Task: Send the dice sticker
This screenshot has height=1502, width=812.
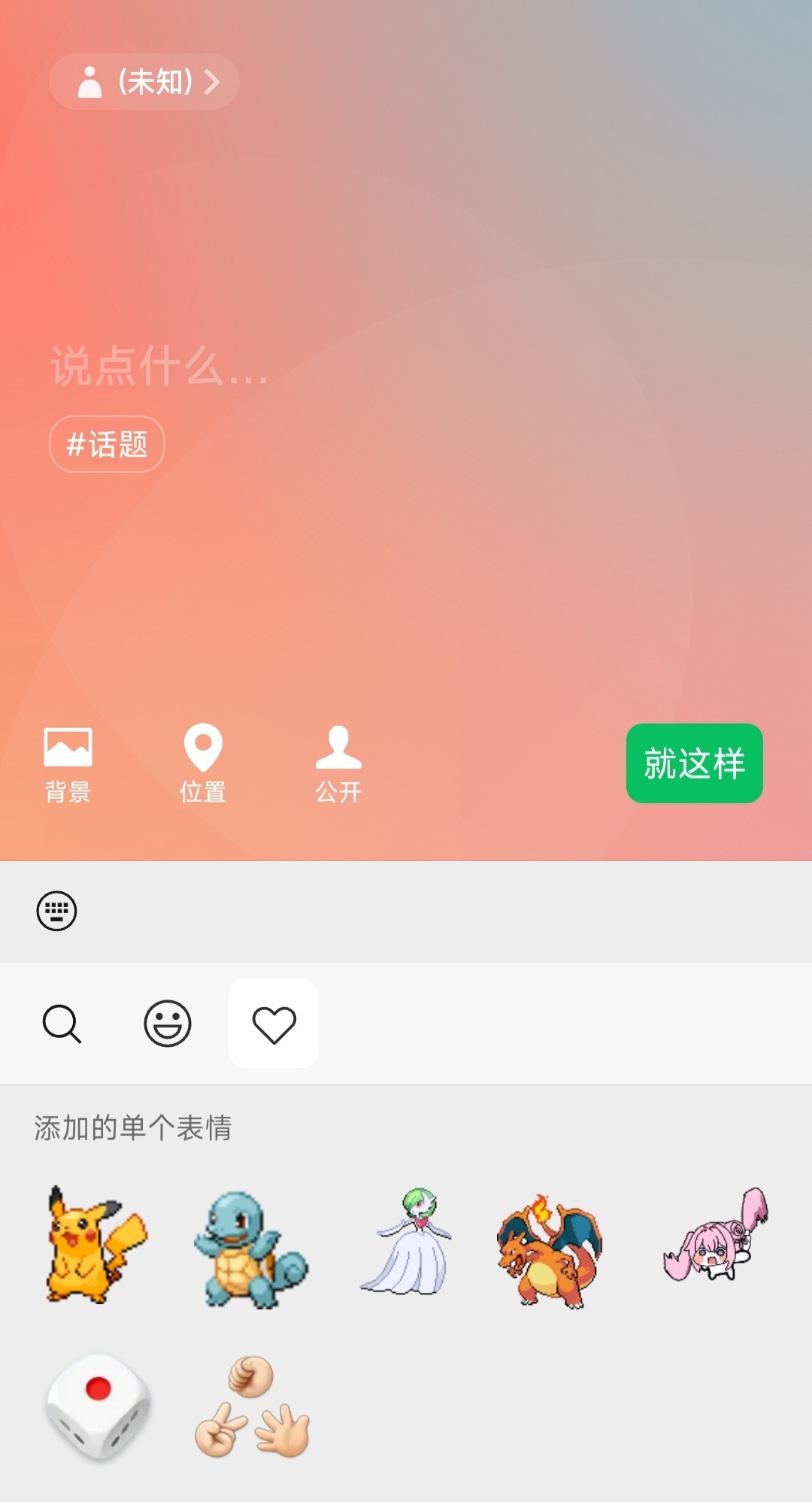Action: [x=98, y=1405]
